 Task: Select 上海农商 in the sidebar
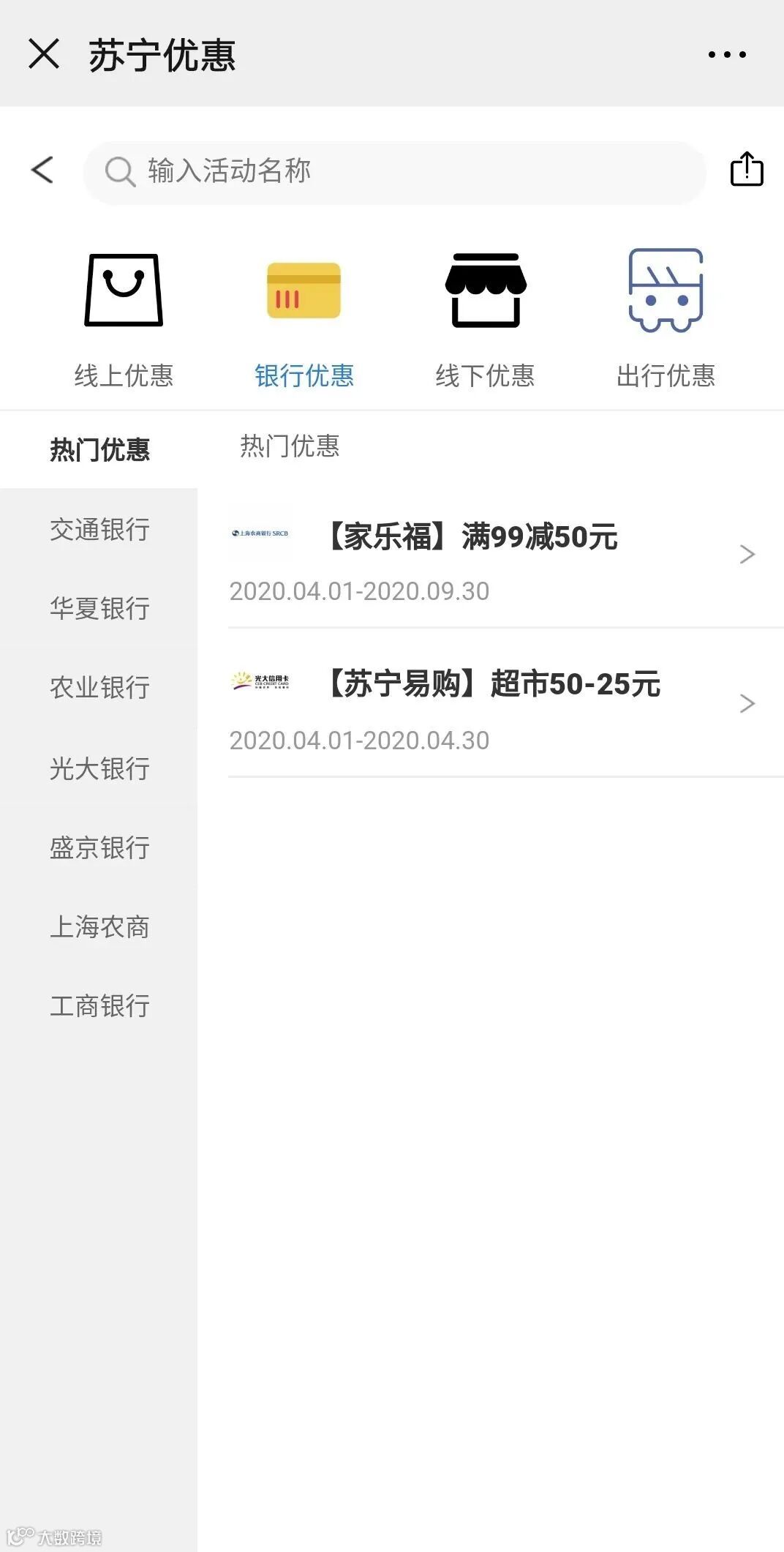[x=99, y=926]
